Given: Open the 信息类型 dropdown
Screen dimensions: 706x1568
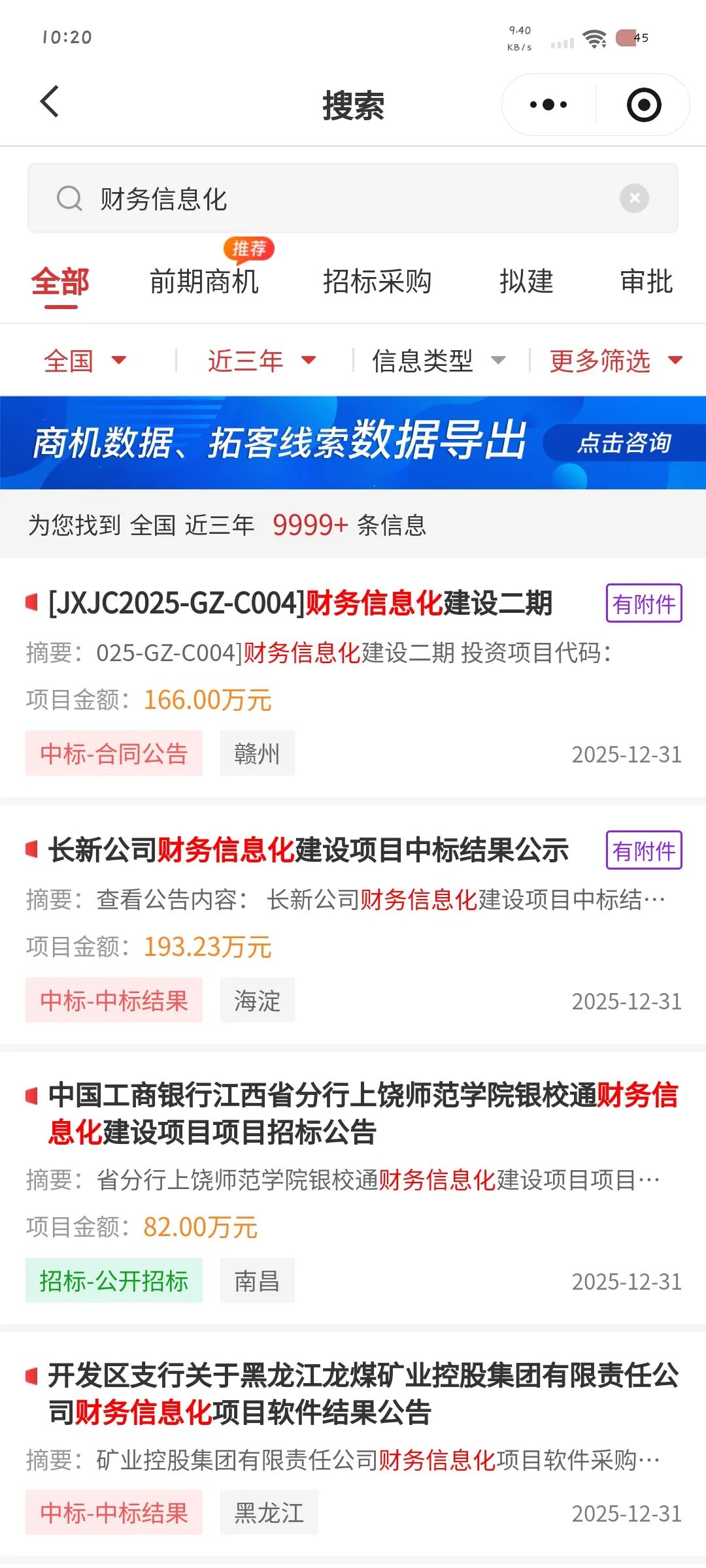Looking at the screenshot, I should (438, 361).
